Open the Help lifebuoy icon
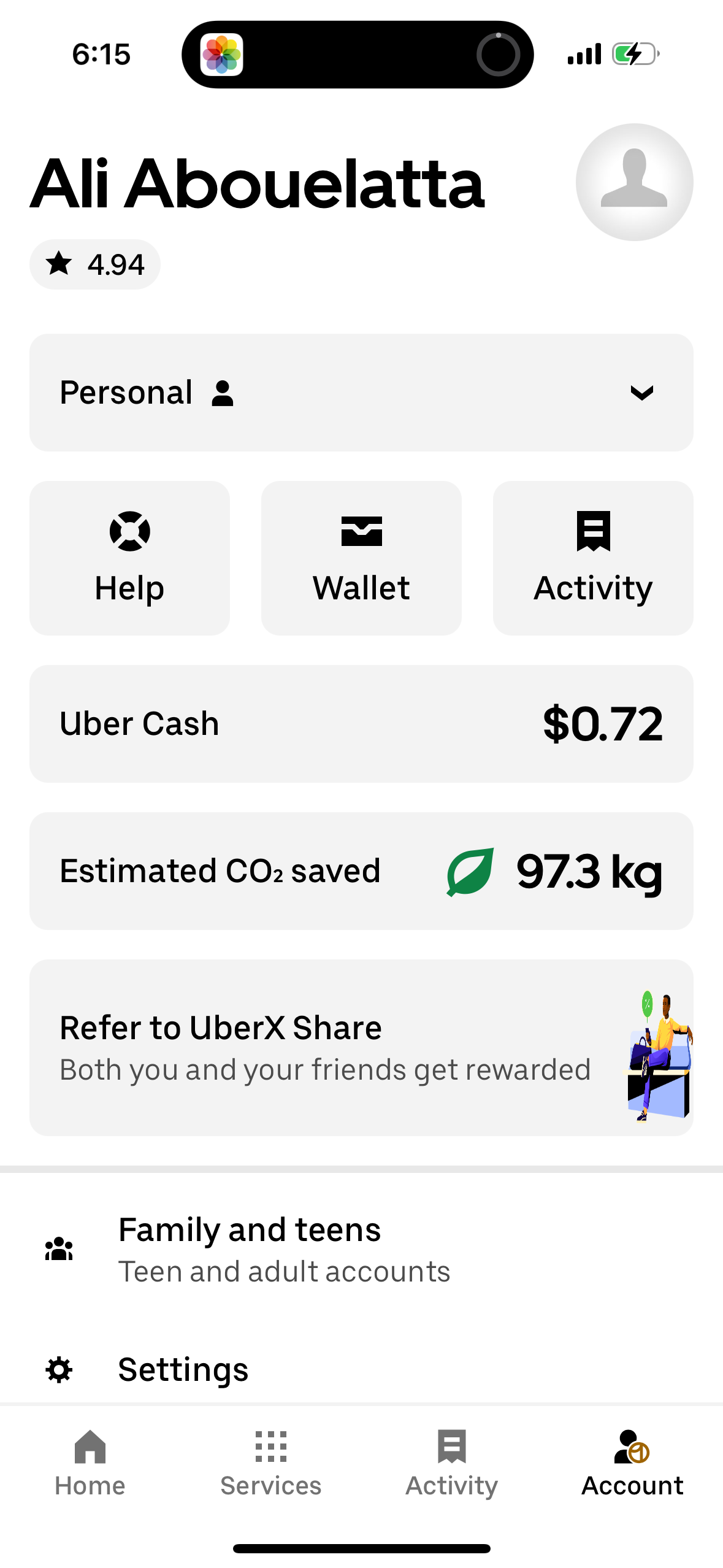Screen dimensions: 723x1568 click(129, 531)
